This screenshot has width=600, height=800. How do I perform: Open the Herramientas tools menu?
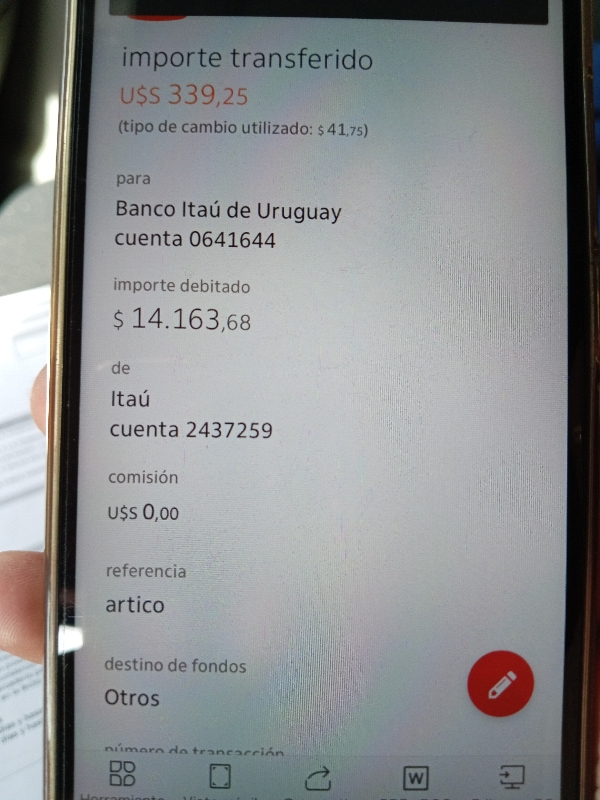tap(123, 776)
